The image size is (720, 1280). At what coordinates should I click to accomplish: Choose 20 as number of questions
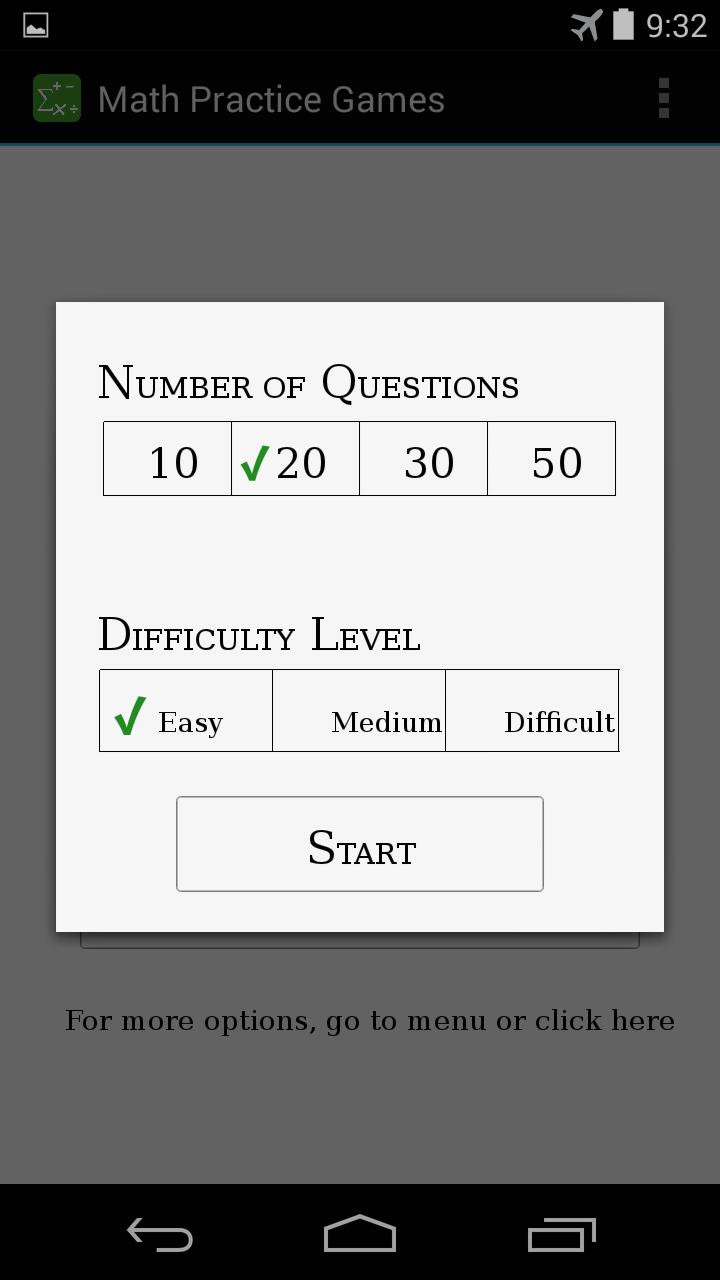[296, 459]
